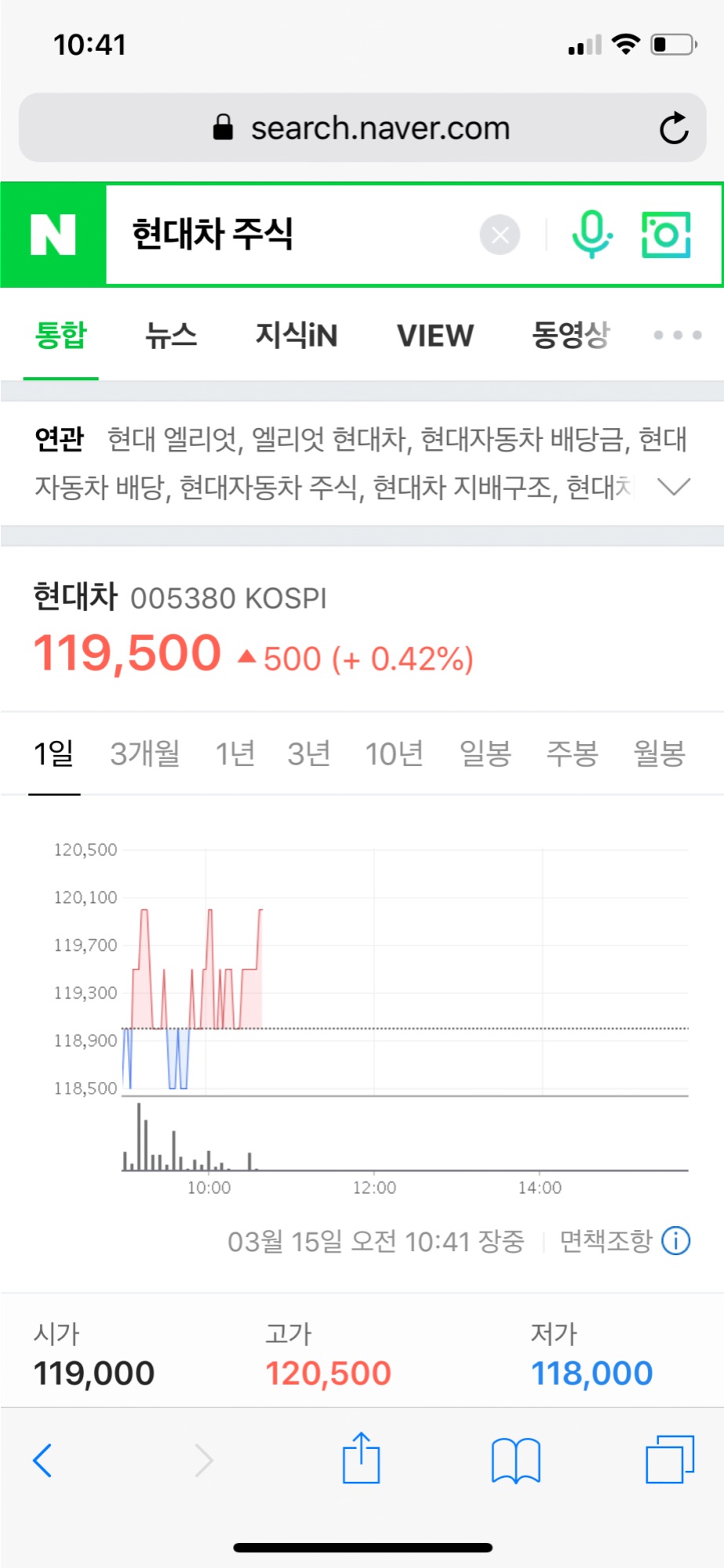Switch to the 지식iN tab
The image size is (724, 1568).
pos(297,336)
